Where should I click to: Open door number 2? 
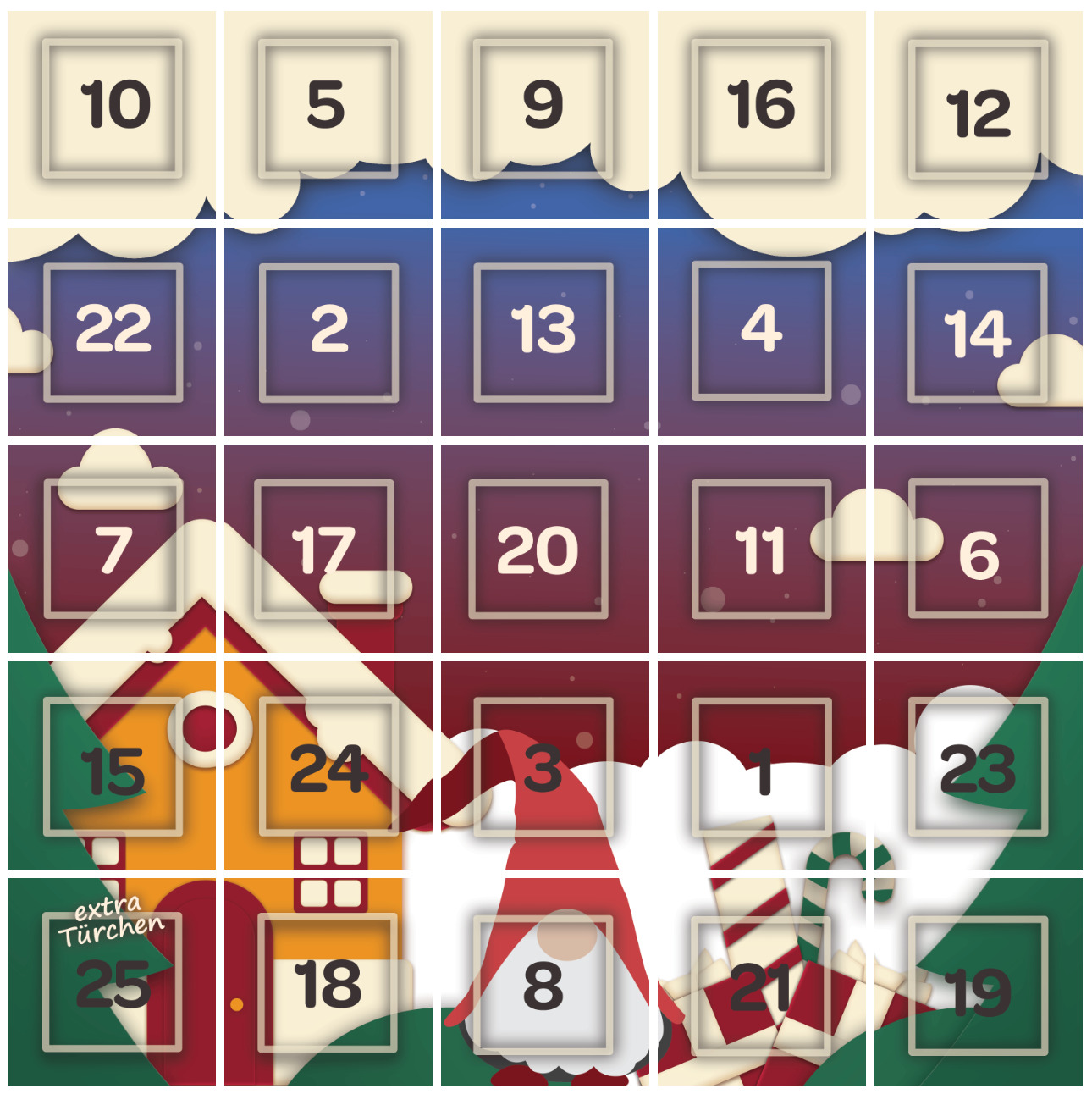pos(329,332)
